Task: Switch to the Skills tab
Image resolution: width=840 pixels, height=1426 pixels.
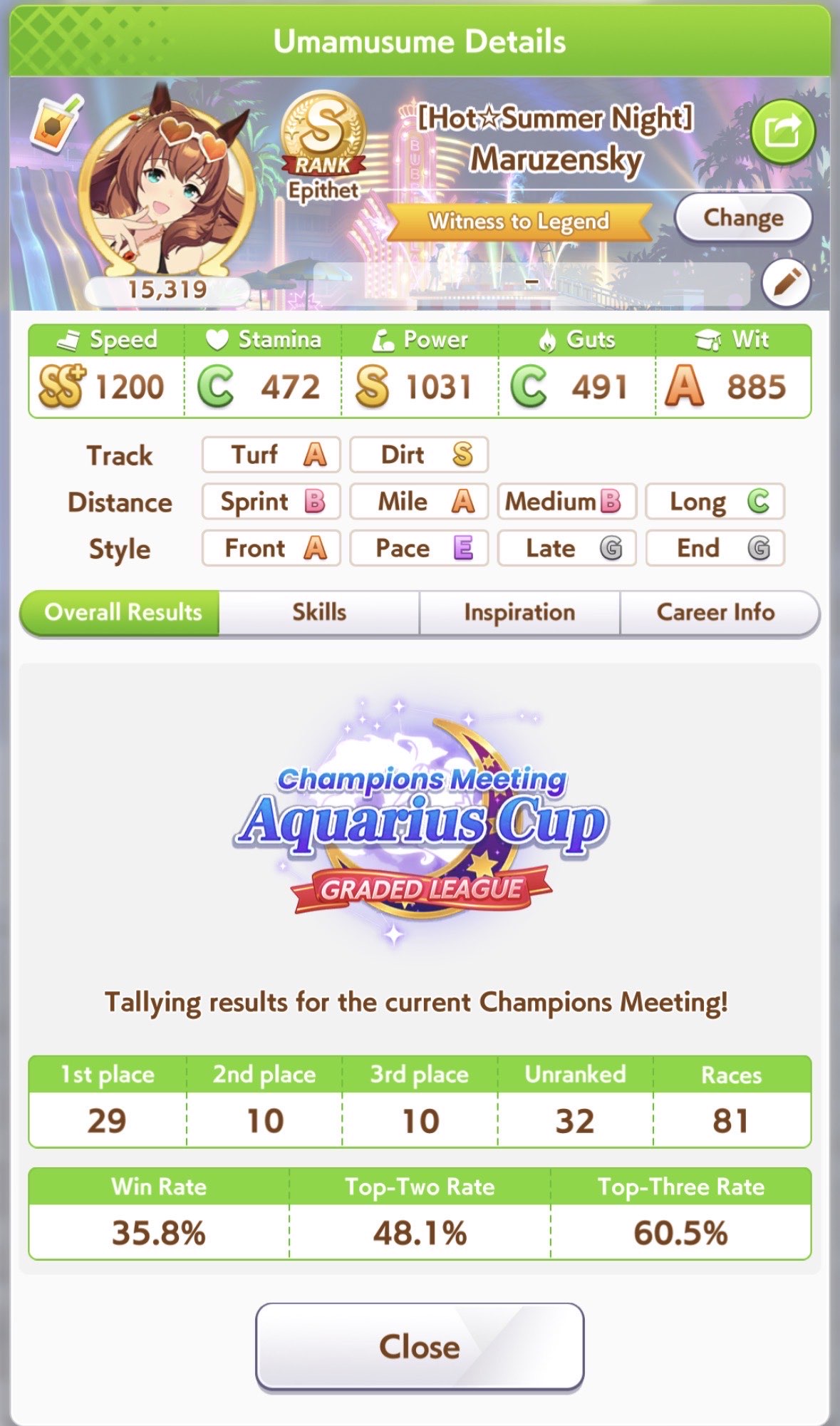Action: click(x=319, y=612)
